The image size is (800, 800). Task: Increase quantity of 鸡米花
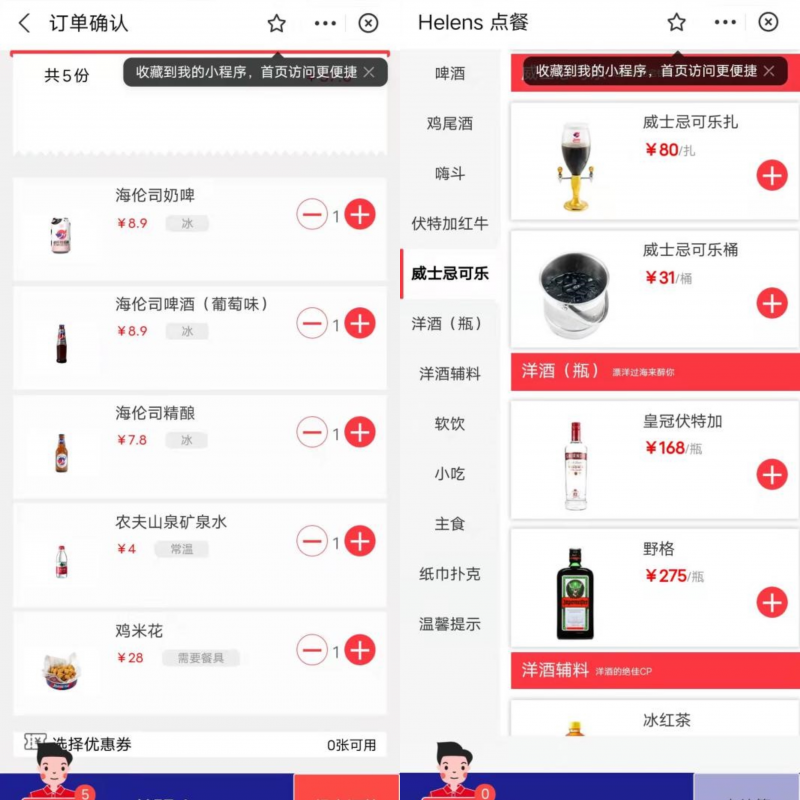click(x=360, y=650)
